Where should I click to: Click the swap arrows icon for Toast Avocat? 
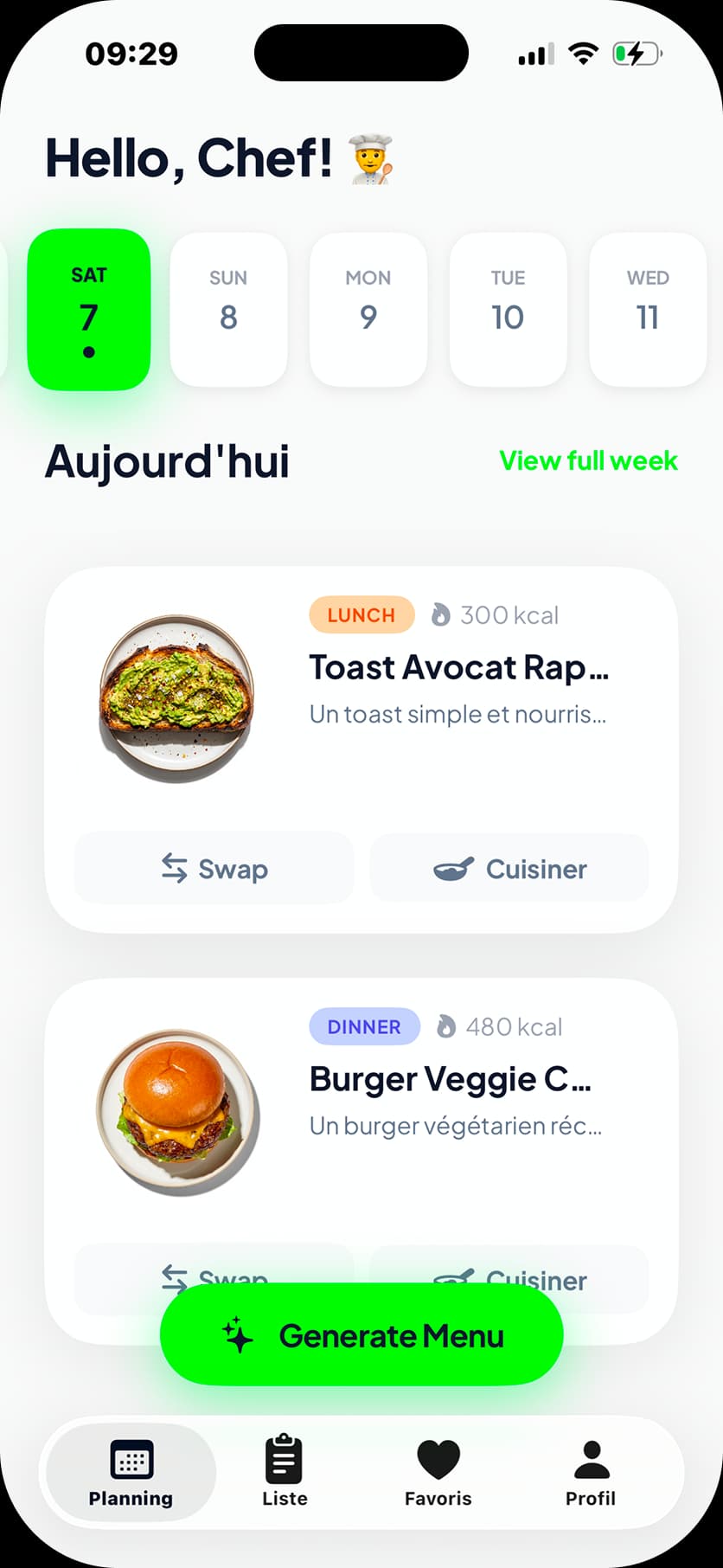[x=173, y=868]
